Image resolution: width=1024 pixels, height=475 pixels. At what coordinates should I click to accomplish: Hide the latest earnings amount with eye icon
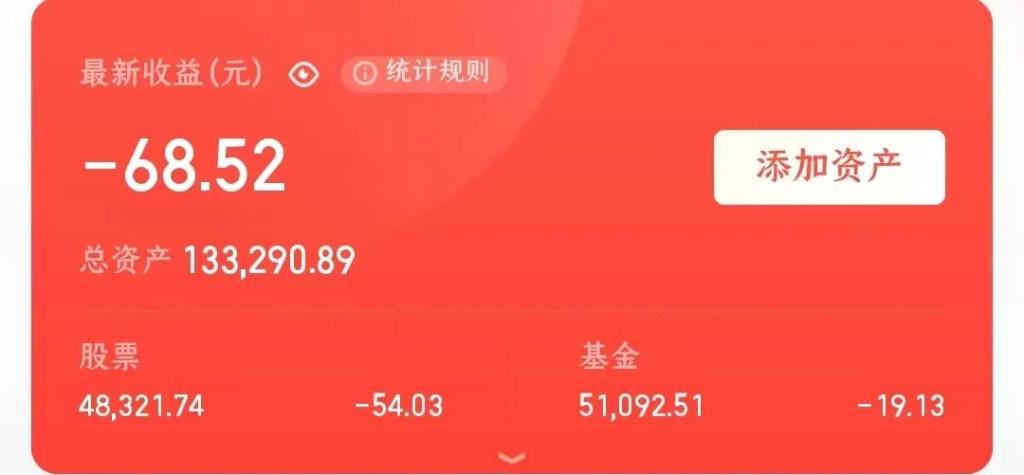(303, 75)
